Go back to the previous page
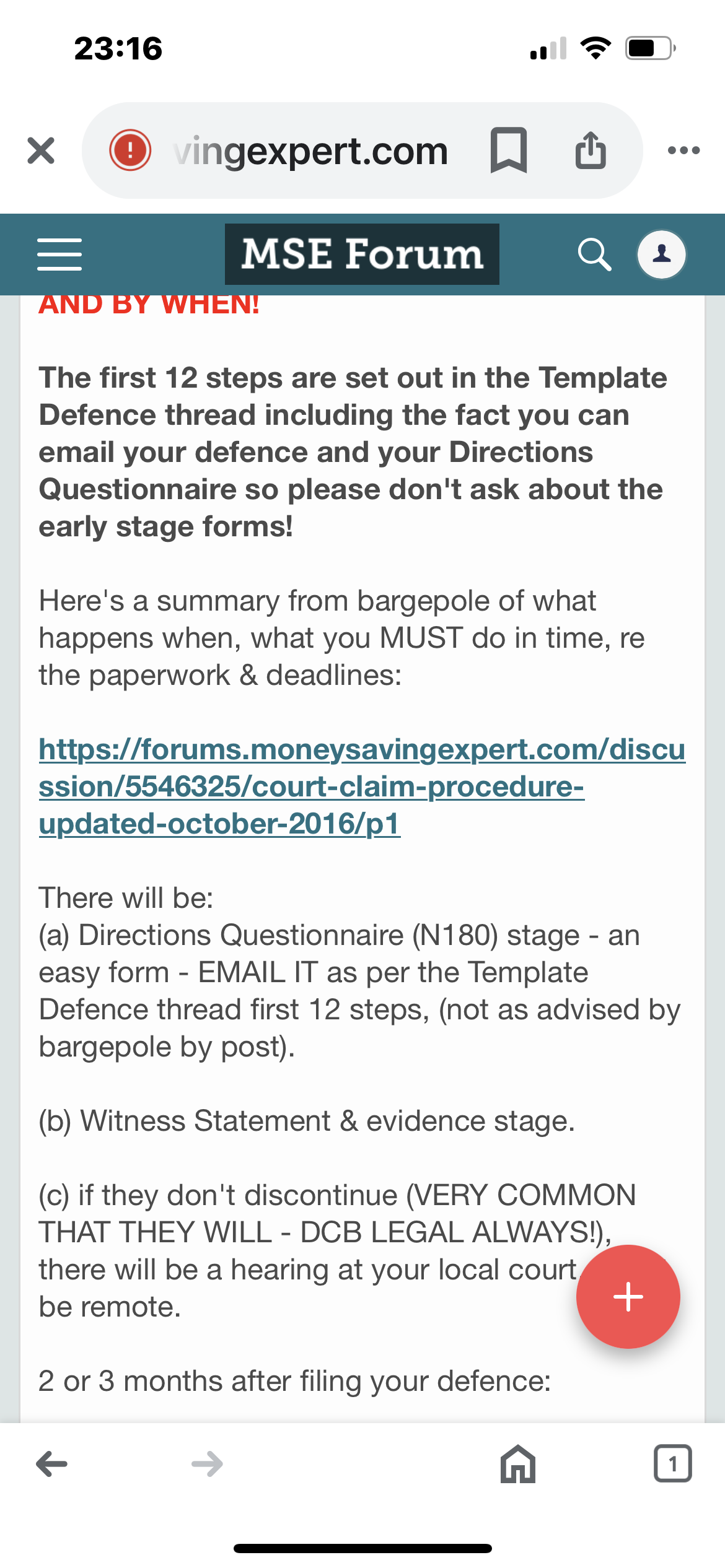The height and width of the screenshot is (1568, 725). pyautogui.click(x=52, y=1464)
